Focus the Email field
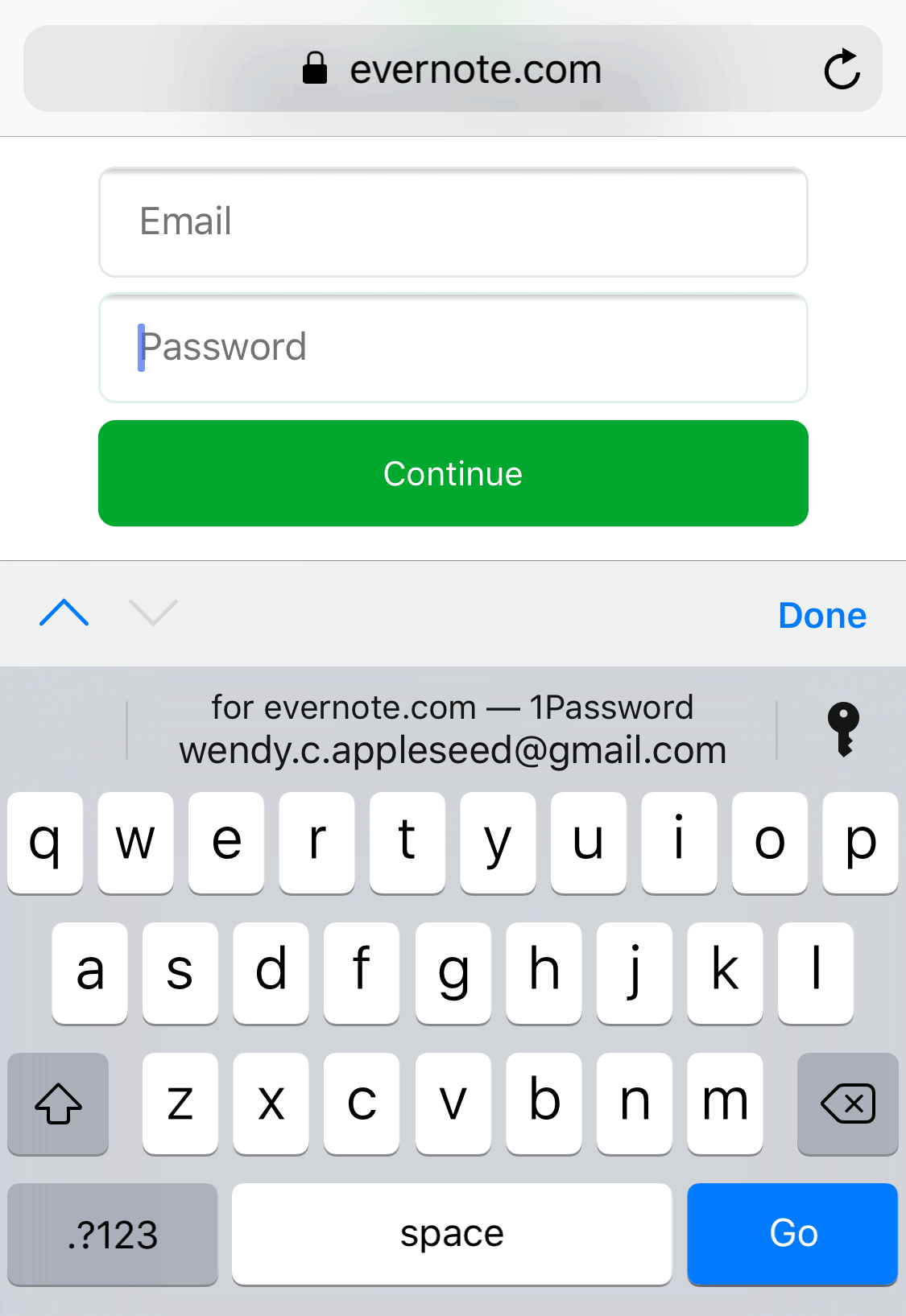Image resolution: width=906 pixels, height=1316 pixels. (453, 222)
